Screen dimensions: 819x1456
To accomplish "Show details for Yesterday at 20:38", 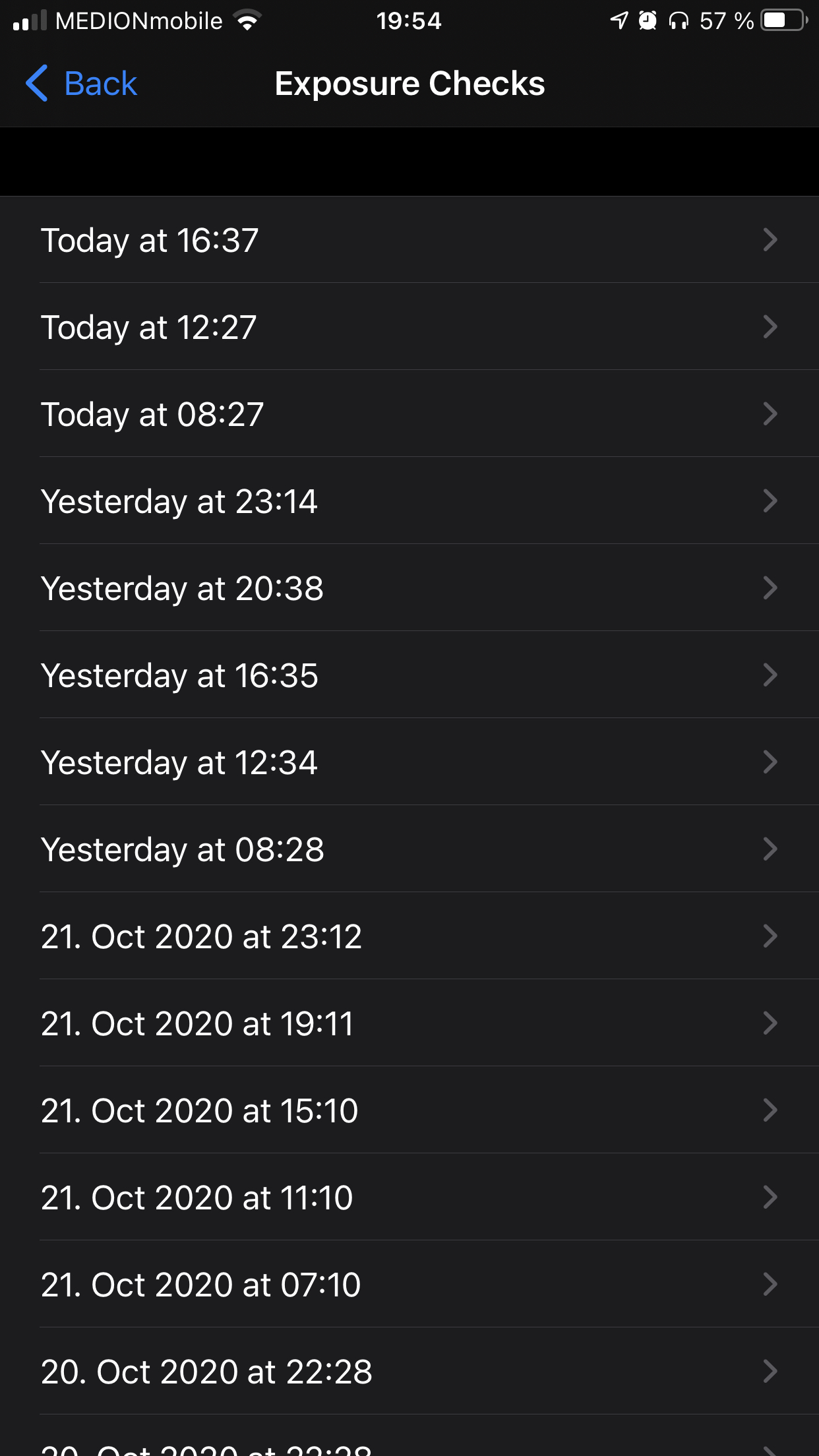I will point(409,588).
